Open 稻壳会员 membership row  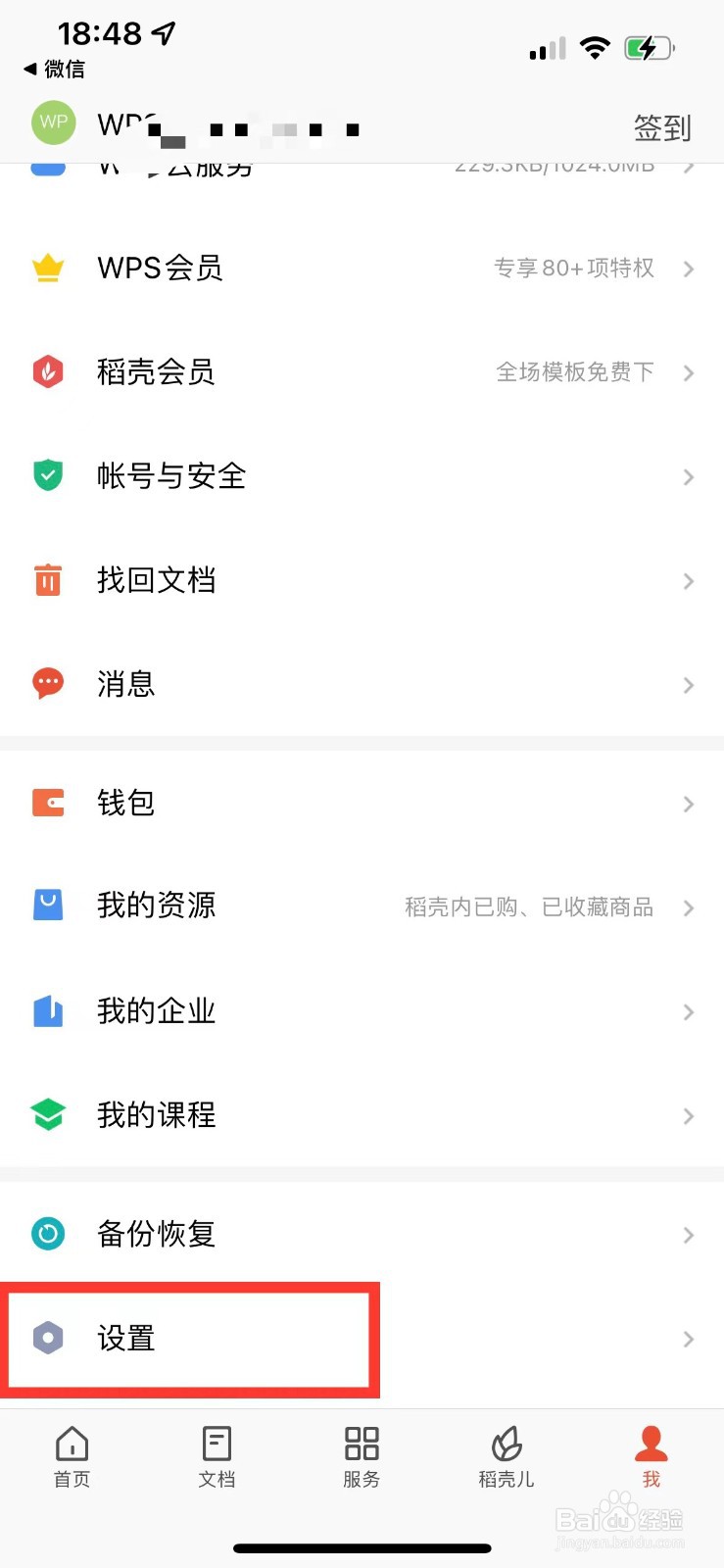pos(362,371)
